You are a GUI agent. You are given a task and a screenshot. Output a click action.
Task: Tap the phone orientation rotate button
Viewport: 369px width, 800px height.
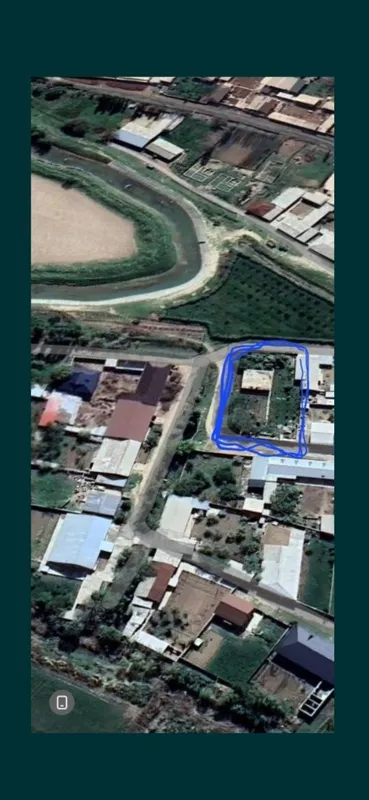pyautogui.click(x=62, y=703)
